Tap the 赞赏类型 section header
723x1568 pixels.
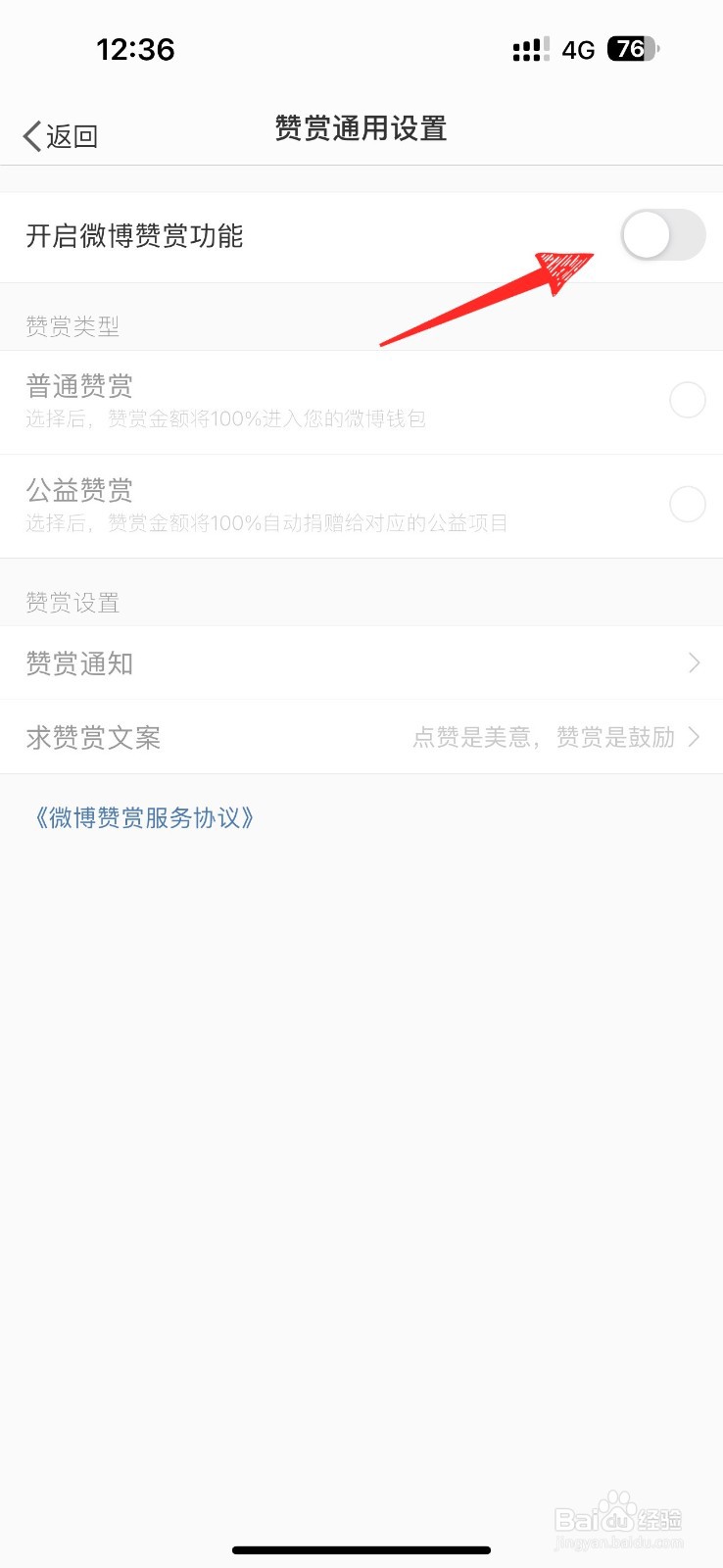tap(72, 325)
